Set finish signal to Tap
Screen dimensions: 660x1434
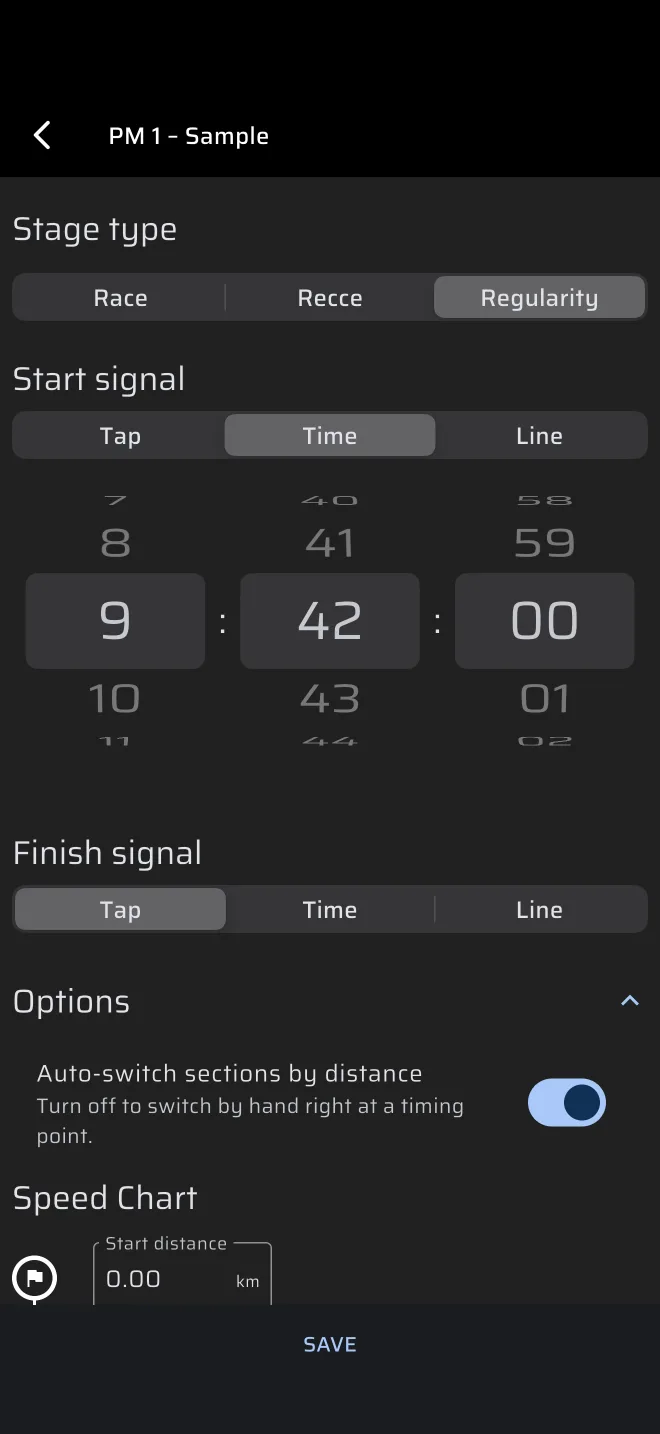(x=120, y=910)
